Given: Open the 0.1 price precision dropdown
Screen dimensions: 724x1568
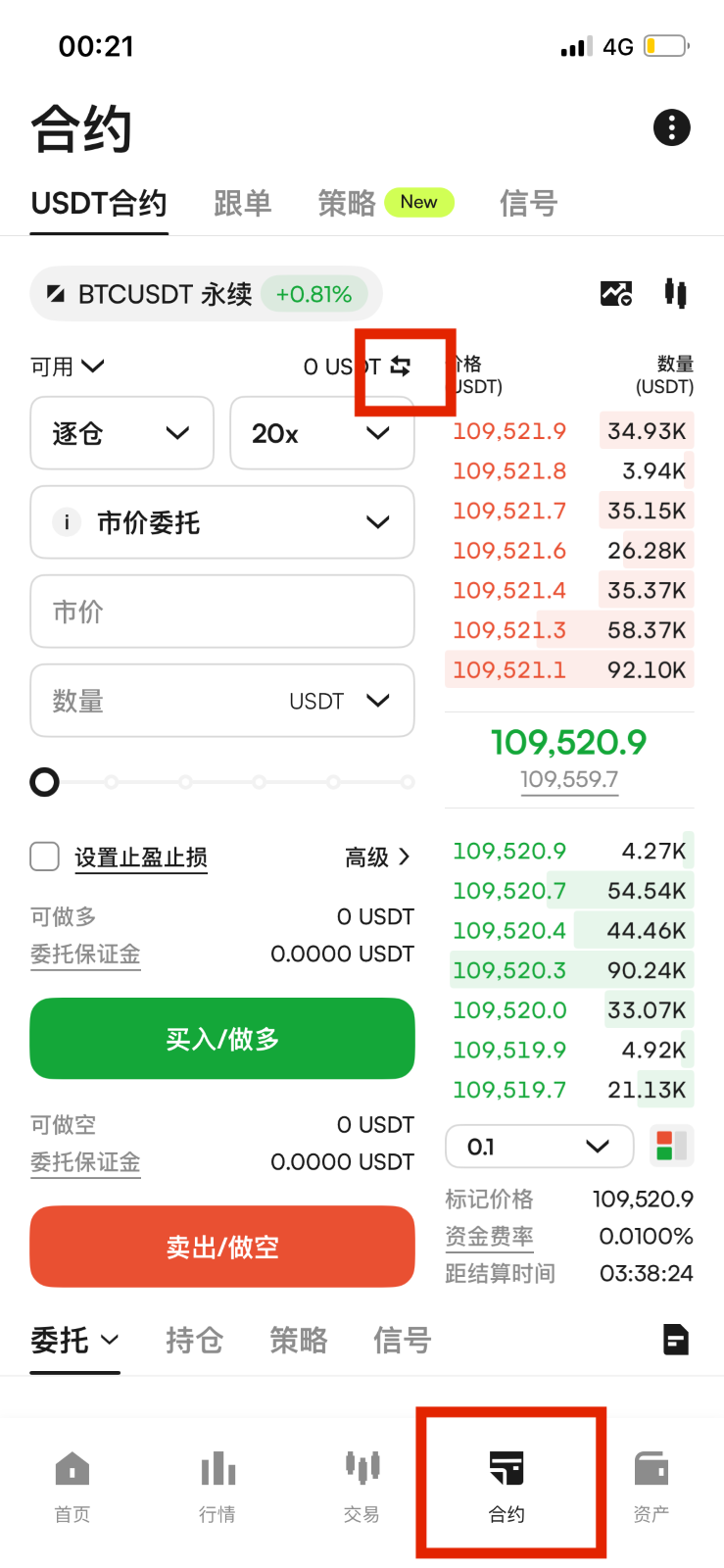Looking at the screenshot, I should coord(539,1146).
